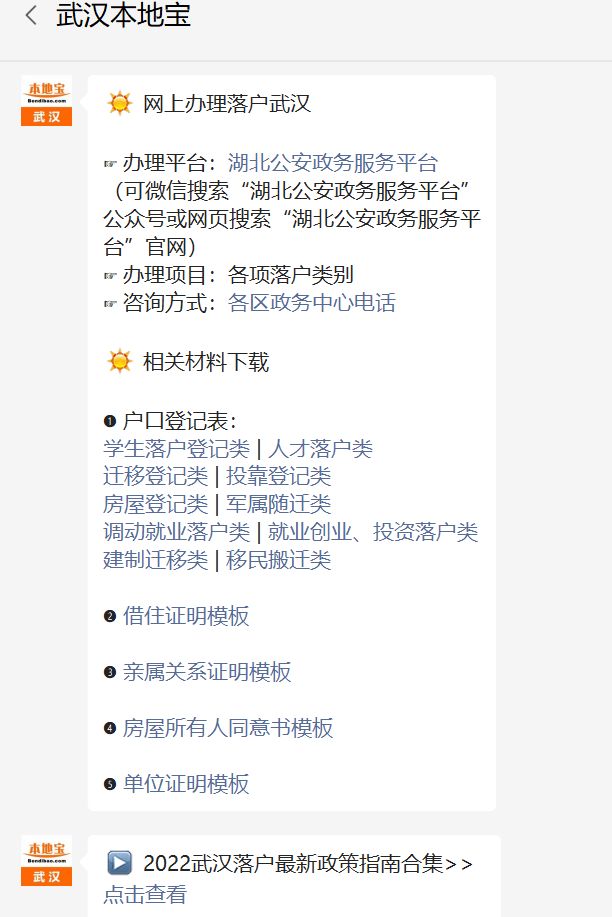Screen dimensions: 612x917
Task: Tap 点击查看 for 2022落户政策合集
Action: tap(145, 894)
